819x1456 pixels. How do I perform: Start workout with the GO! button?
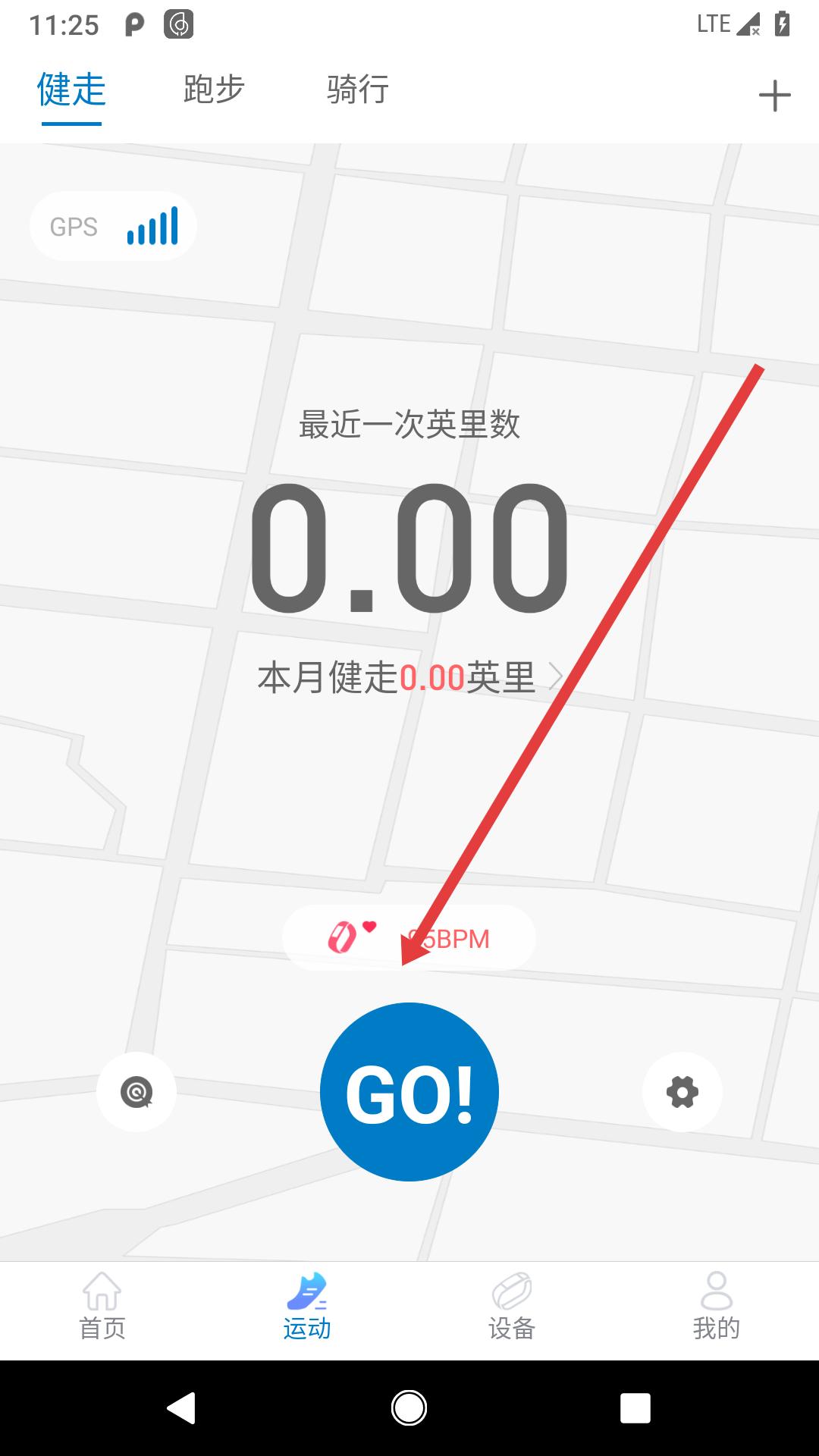(409, 1091)
